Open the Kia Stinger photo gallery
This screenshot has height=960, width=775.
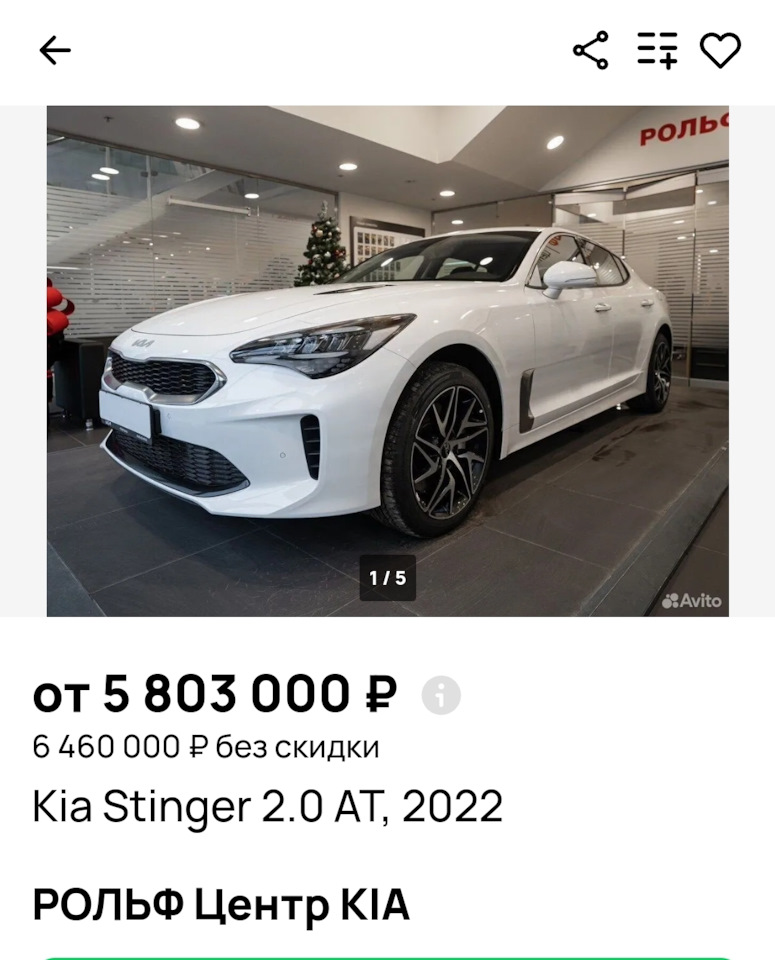[x=387, y=360]
